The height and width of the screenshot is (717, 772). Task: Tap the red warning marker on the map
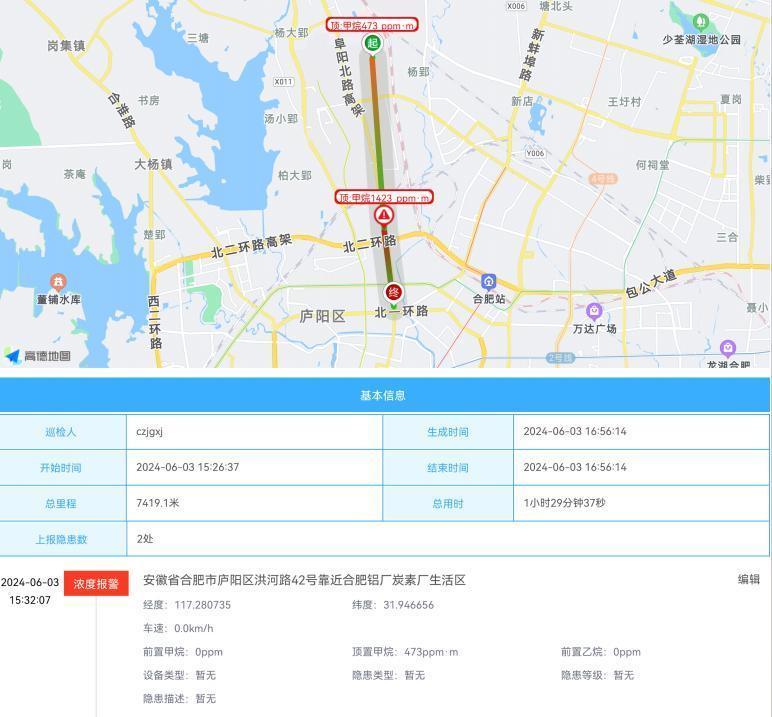[384, 215]
